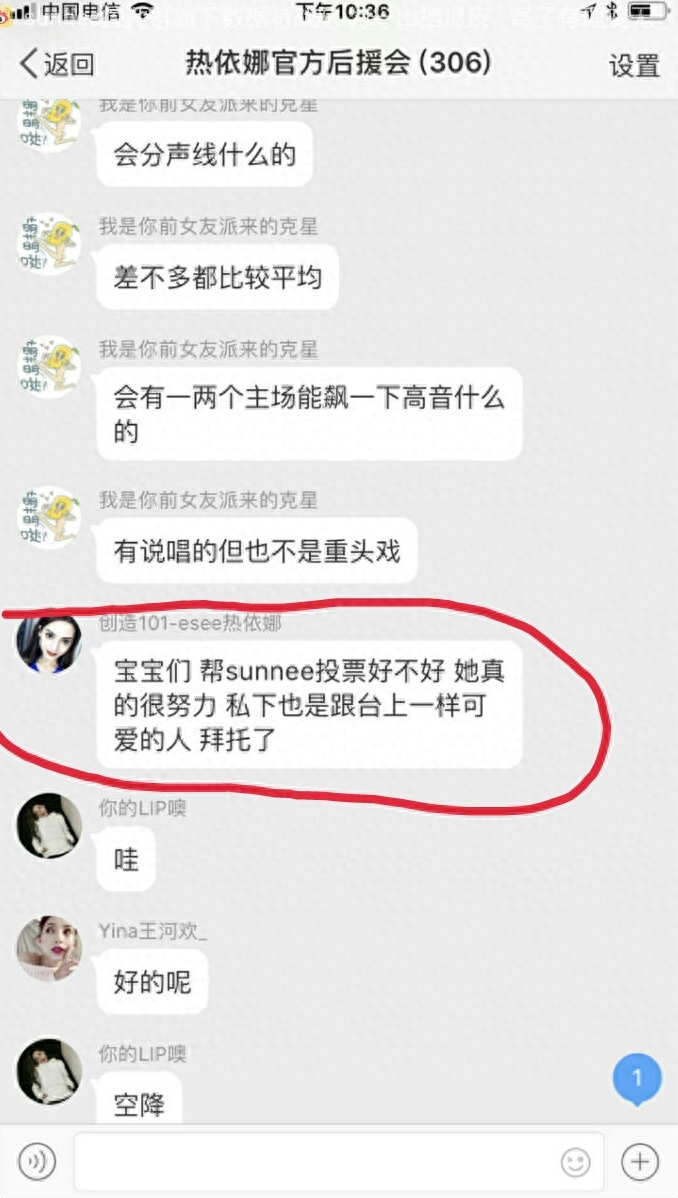Jump to the 1 new message bubble

(637, 1080)
